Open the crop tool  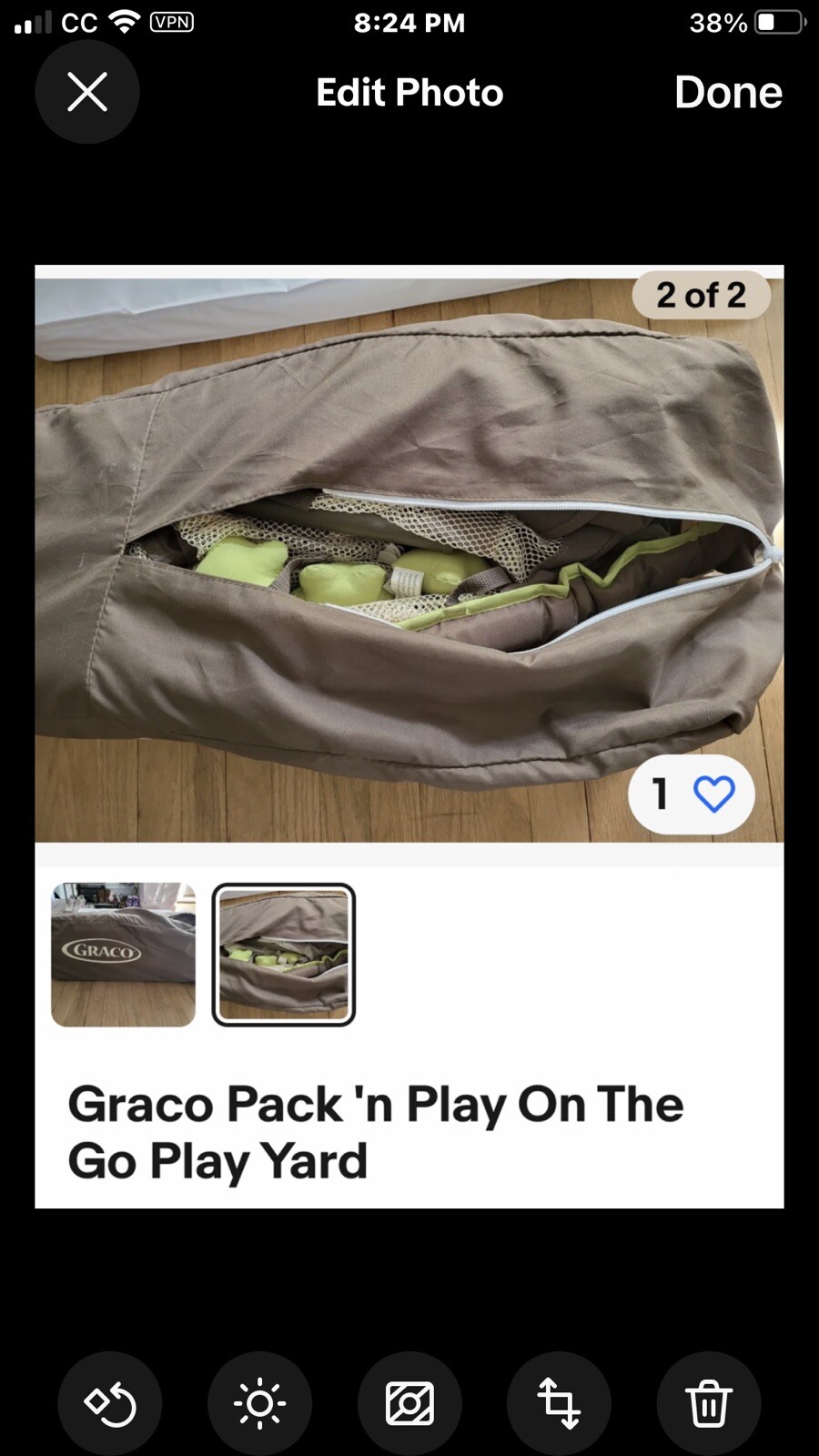point(559,1403)
